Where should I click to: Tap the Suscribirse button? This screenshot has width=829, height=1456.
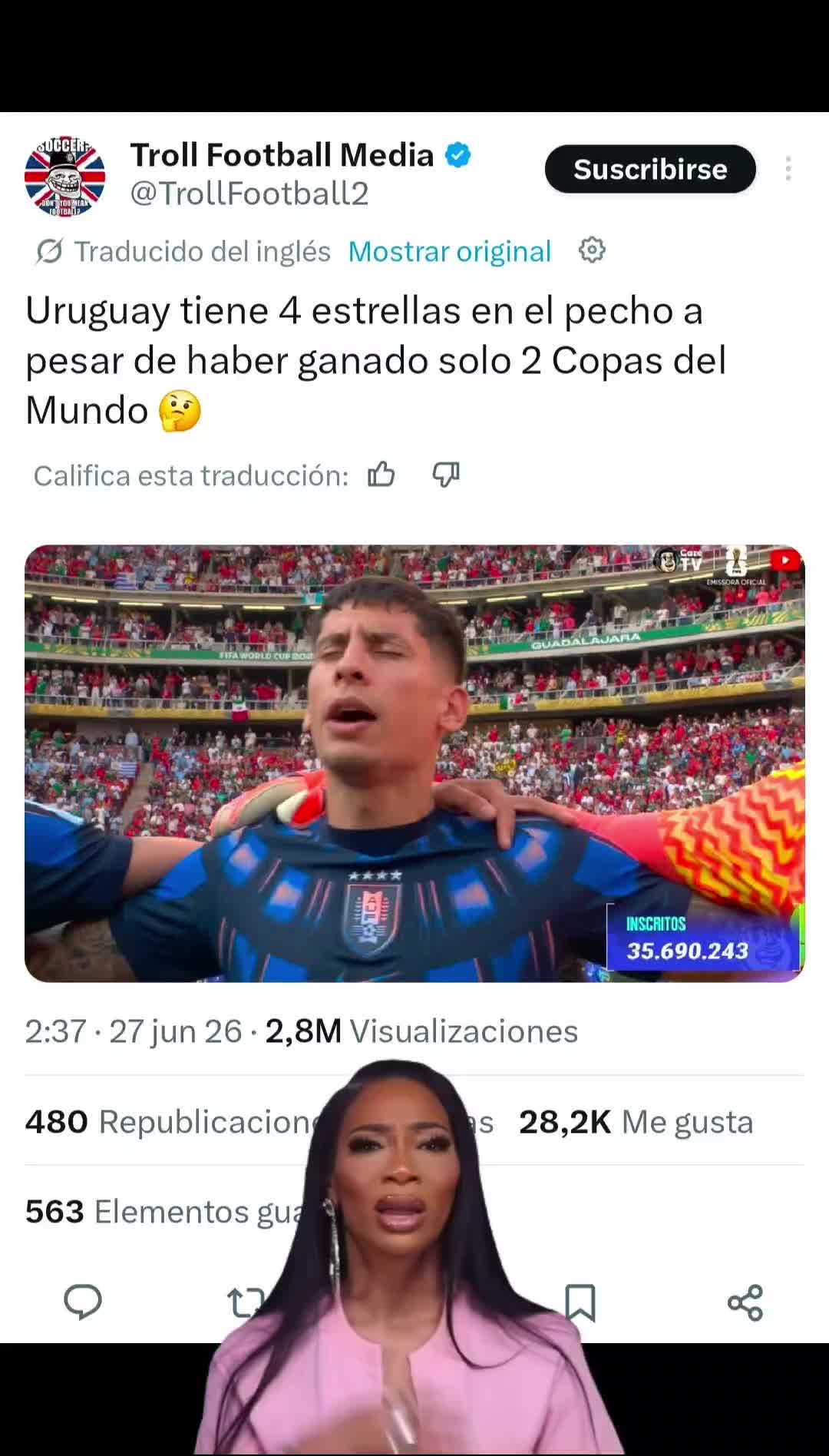[650, 169]
